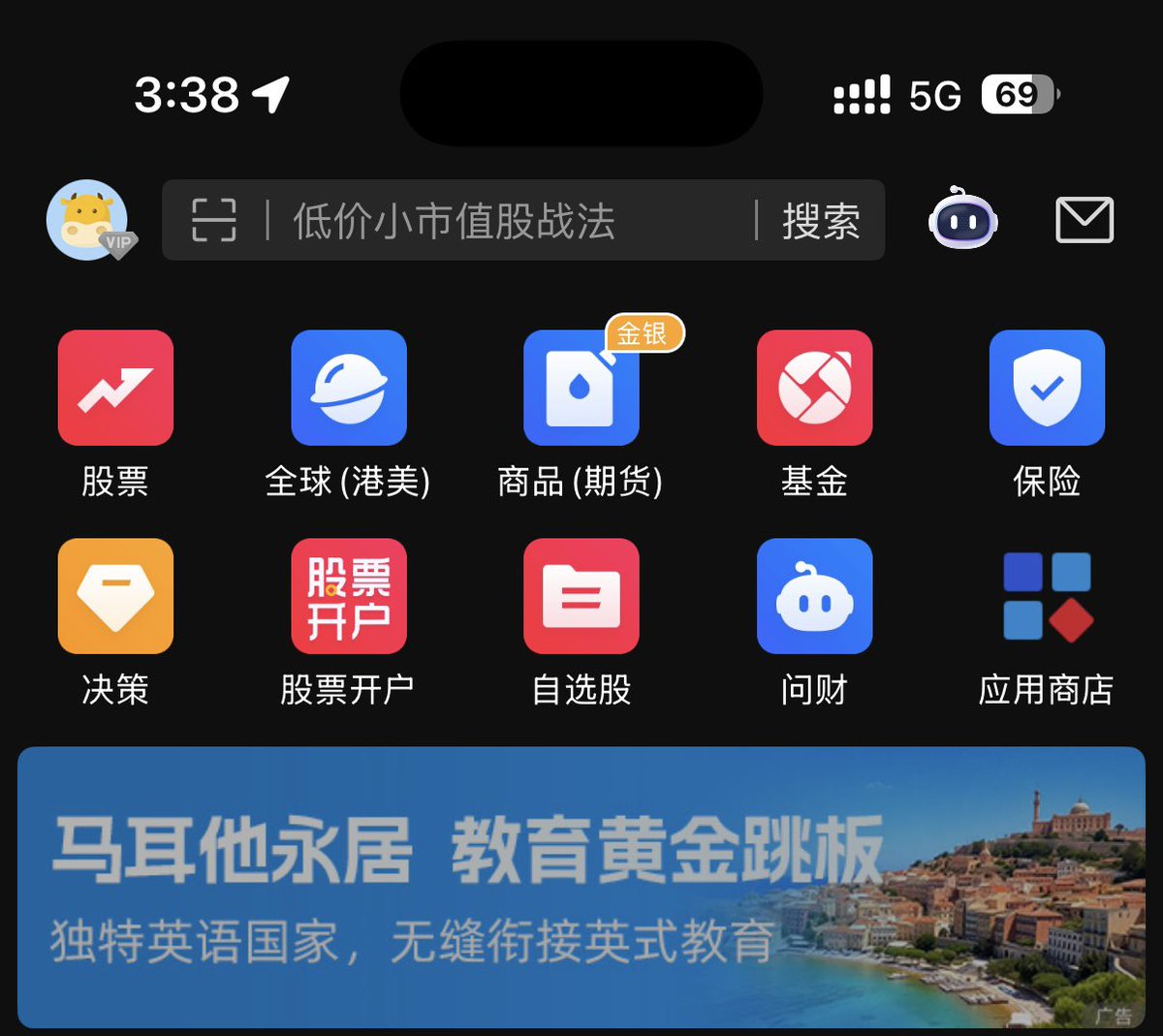Select 股票开户 to open an account
Screen dimensions: 1163x1036
[349, 596]
